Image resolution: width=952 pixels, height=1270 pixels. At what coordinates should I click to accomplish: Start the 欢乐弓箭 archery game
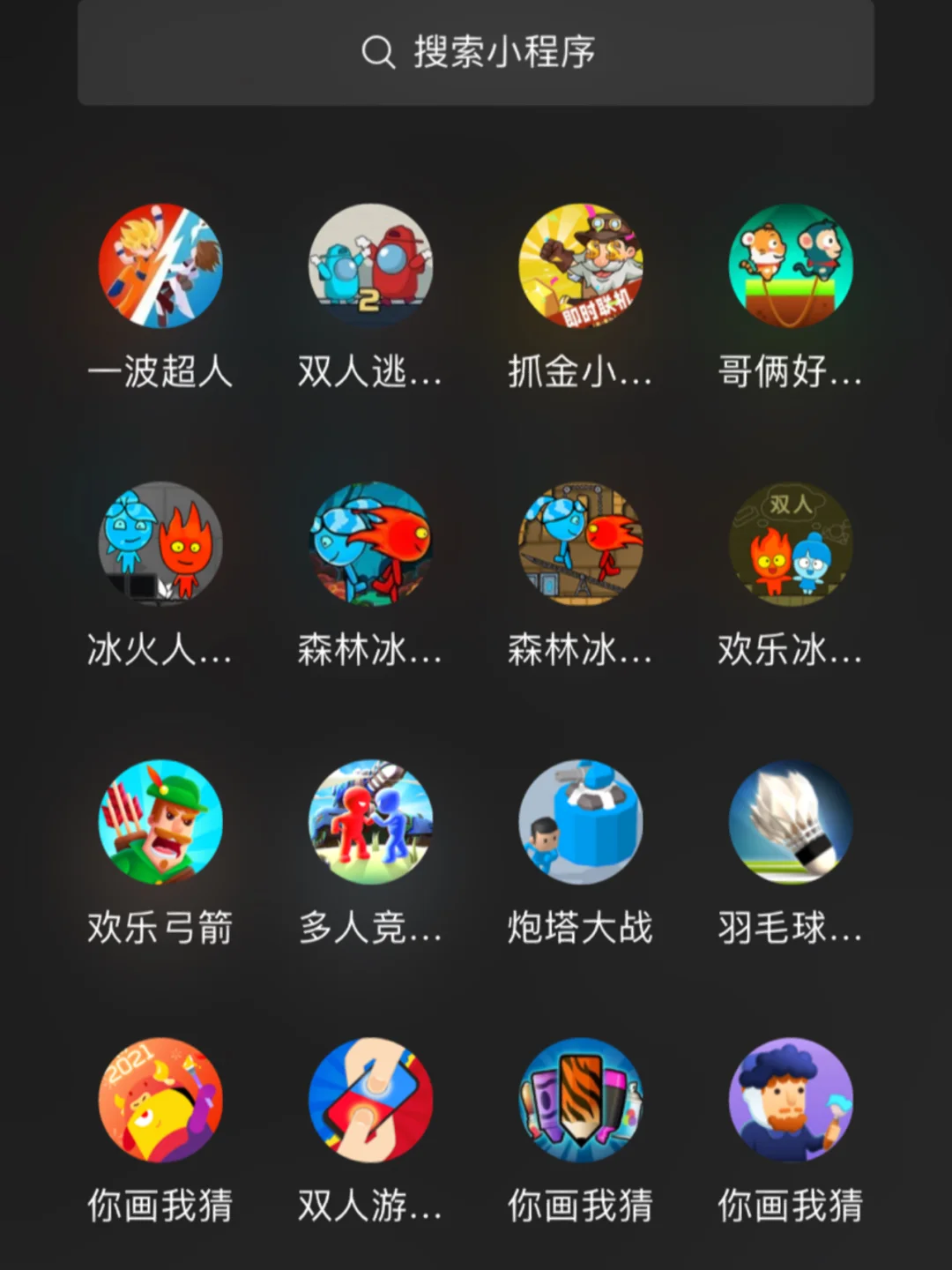point(160,822)
